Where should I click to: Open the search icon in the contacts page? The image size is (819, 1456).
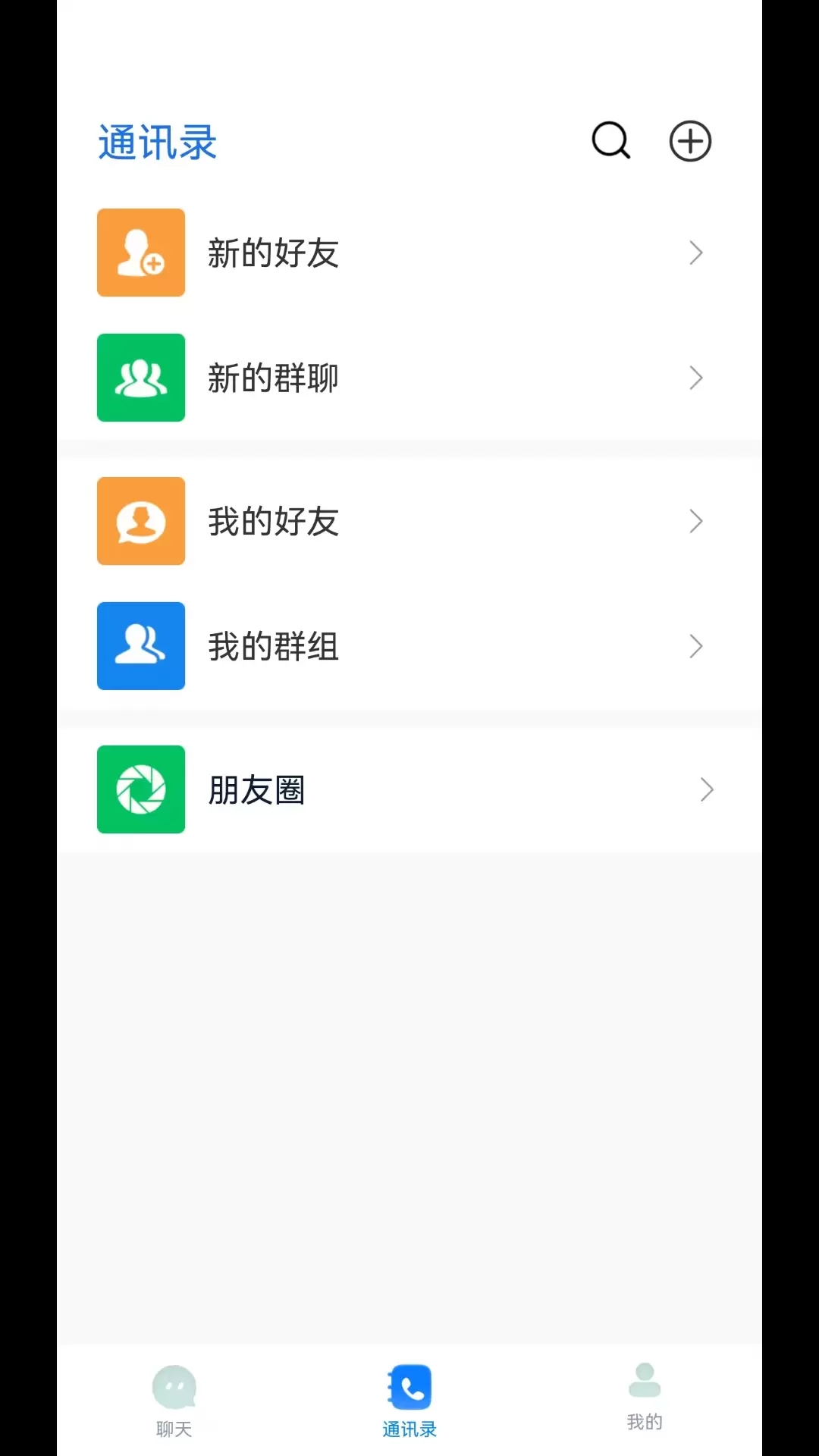(610, 140)
